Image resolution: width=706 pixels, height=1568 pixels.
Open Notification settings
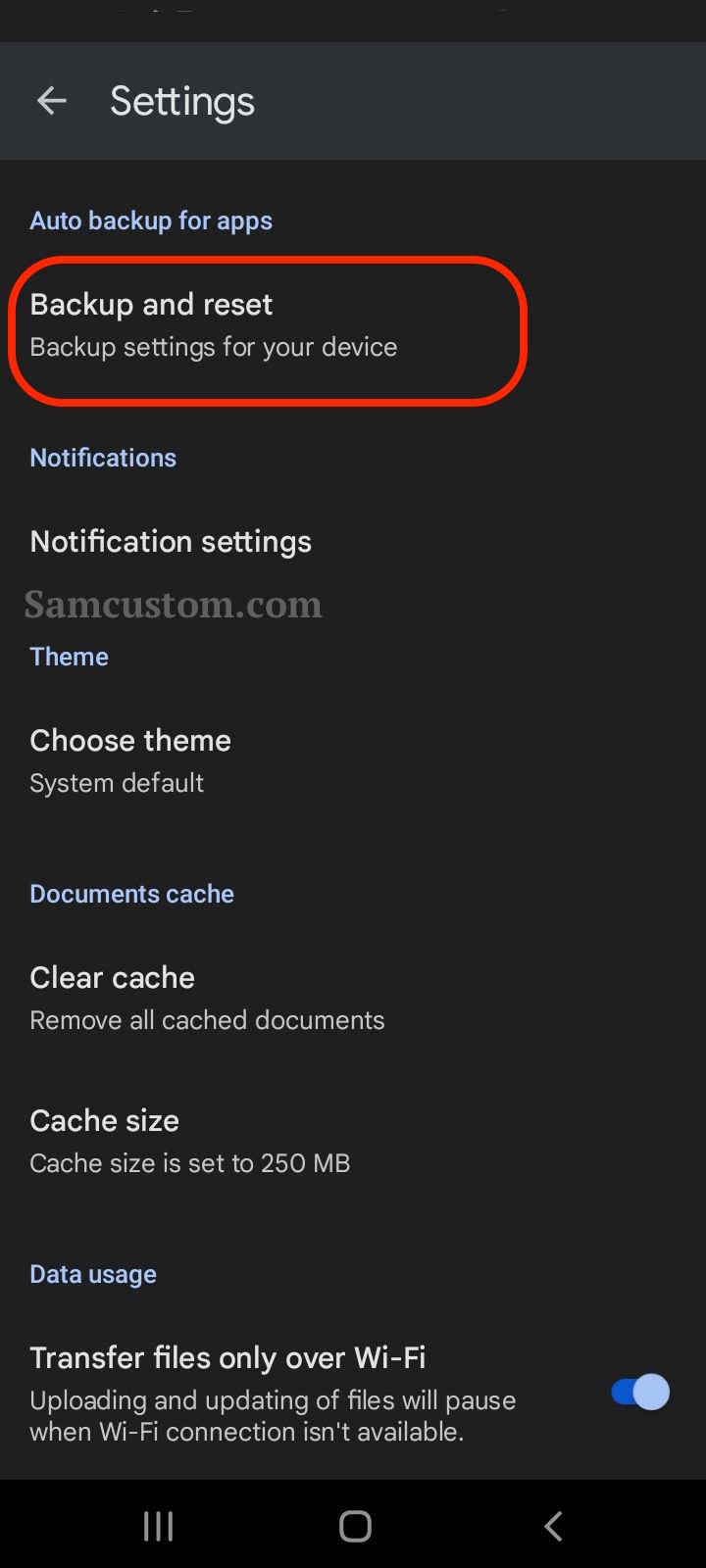(353, 541)
